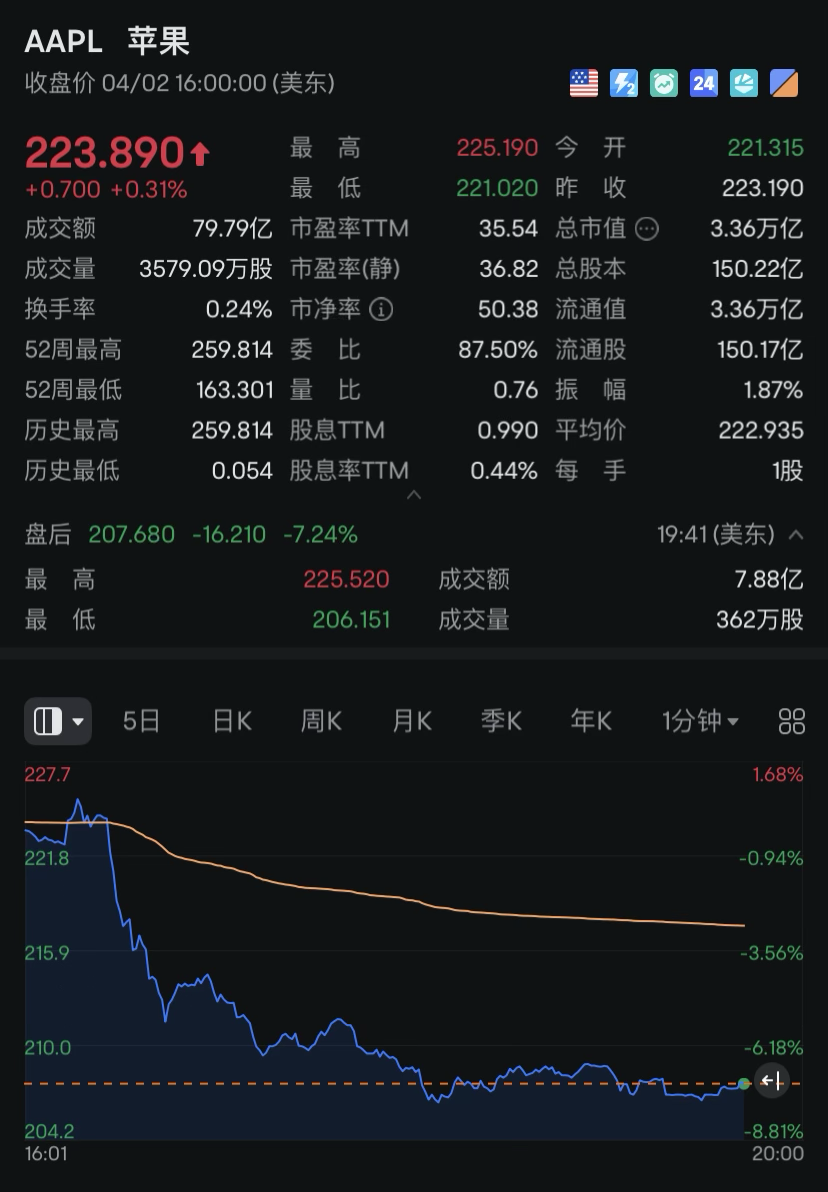Viewport: 828px width, 1192px height.
Task: Switch to 月K monthly chart
Action: [x=412, y=721]
